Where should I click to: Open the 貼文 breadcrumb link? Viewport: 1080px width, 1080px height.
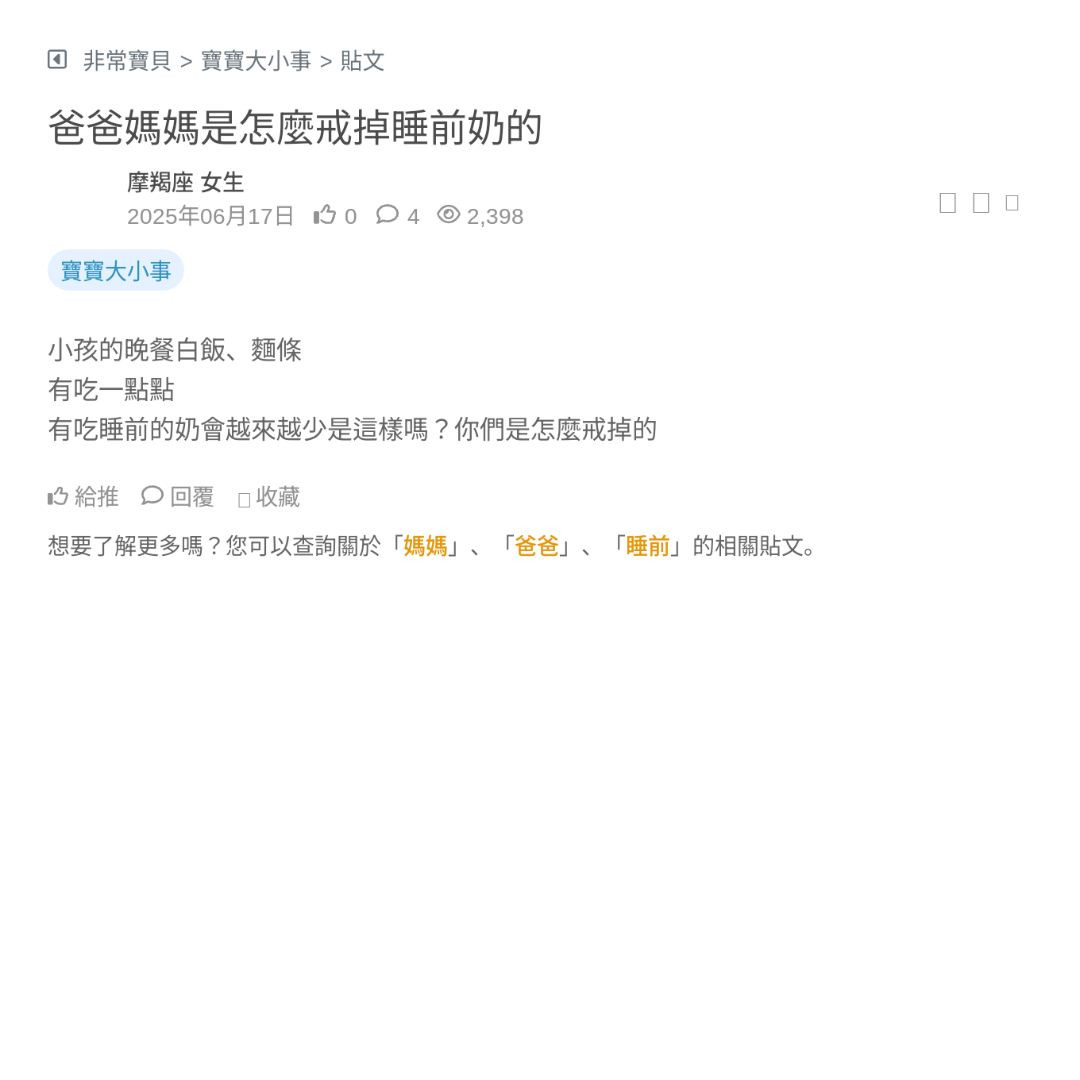coord(362,61)
